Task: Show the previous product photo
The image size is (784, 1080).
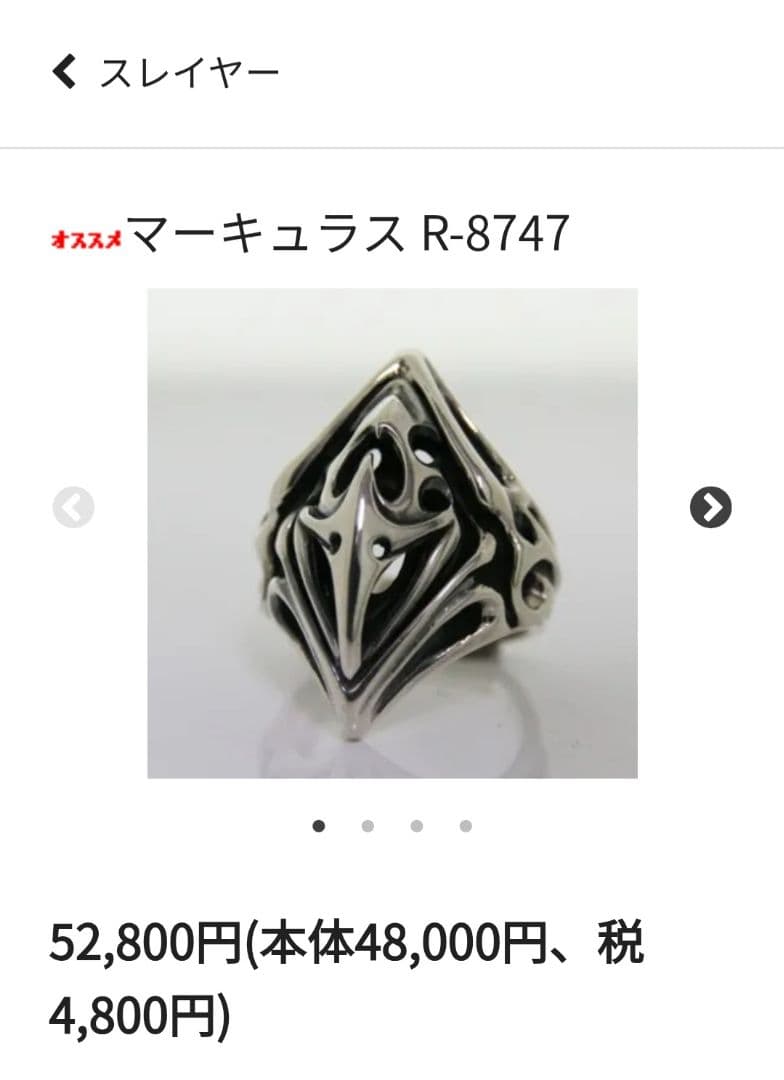Action: click(73, 508)
